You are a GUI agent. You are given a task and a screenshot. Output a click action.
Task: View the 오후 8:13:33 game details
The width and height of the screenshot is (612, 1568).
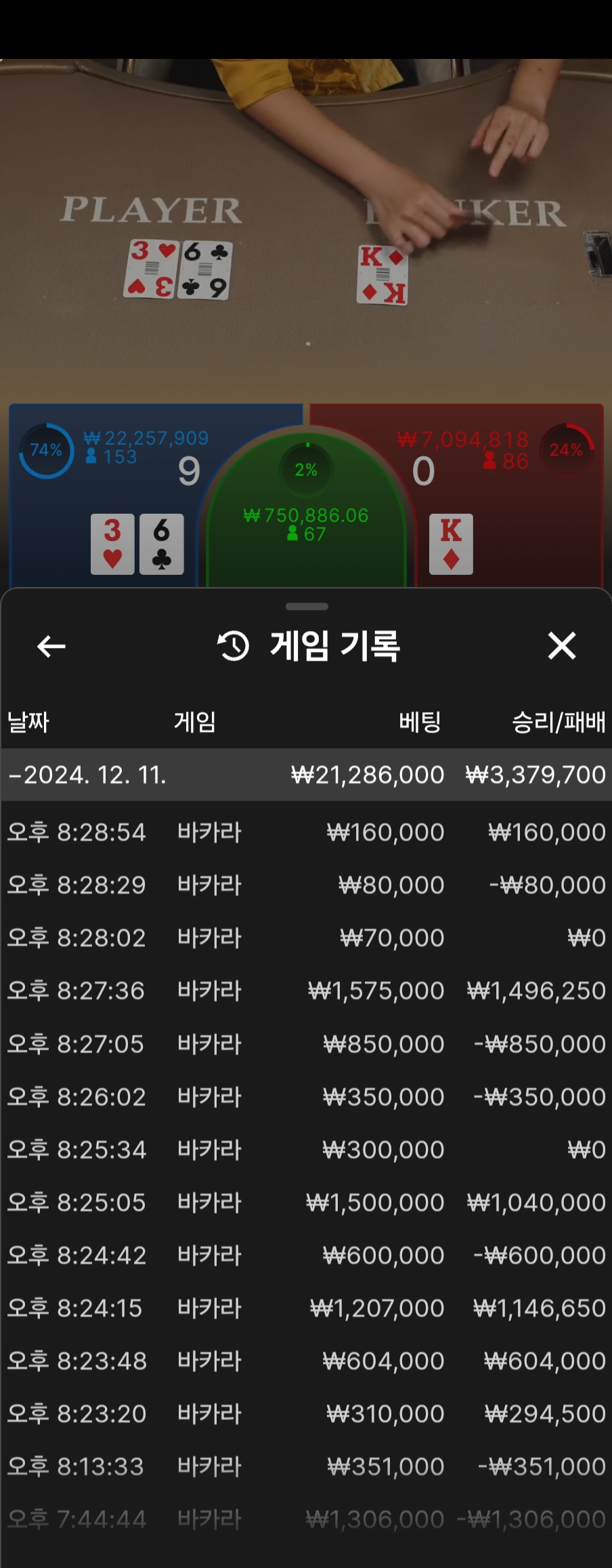click(x=306, y=1466)
